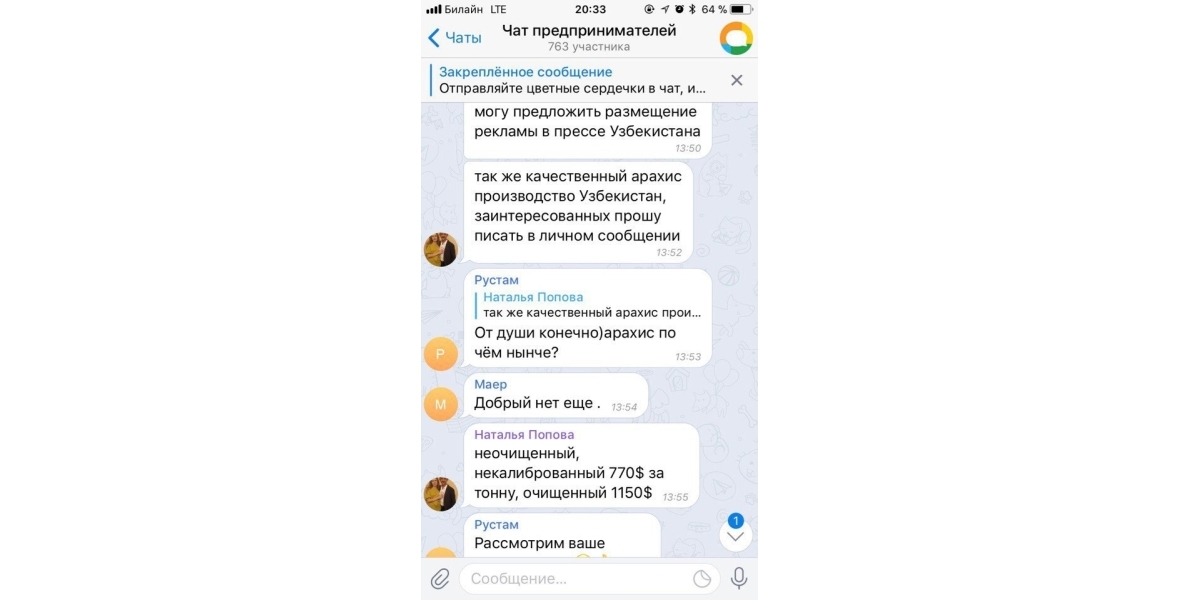This screenshot has height=600, width=1179.
Task: Tap Наталья Попова sender name
Action: coord(524,435)
